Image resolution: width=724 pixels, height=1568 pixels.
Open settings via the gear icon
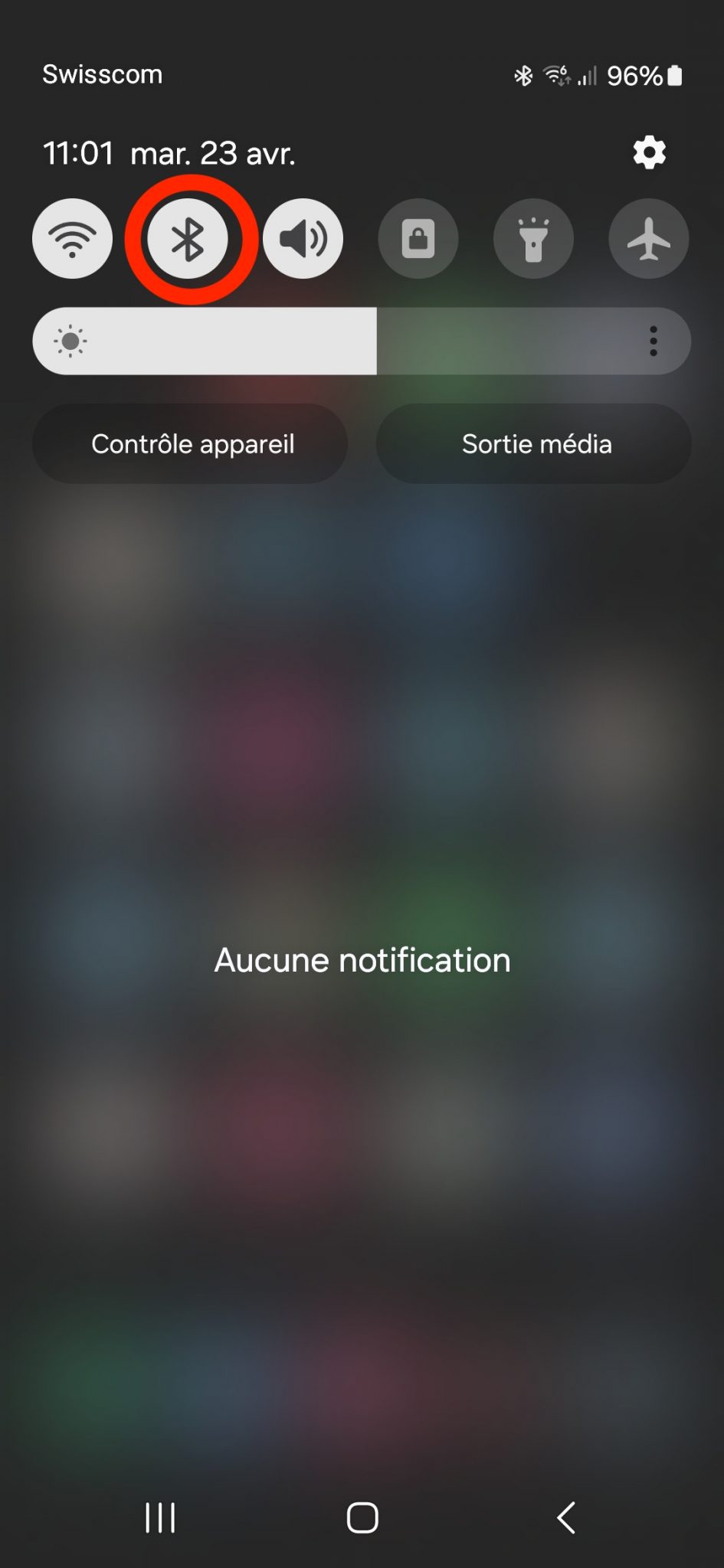tap(650, 152)
